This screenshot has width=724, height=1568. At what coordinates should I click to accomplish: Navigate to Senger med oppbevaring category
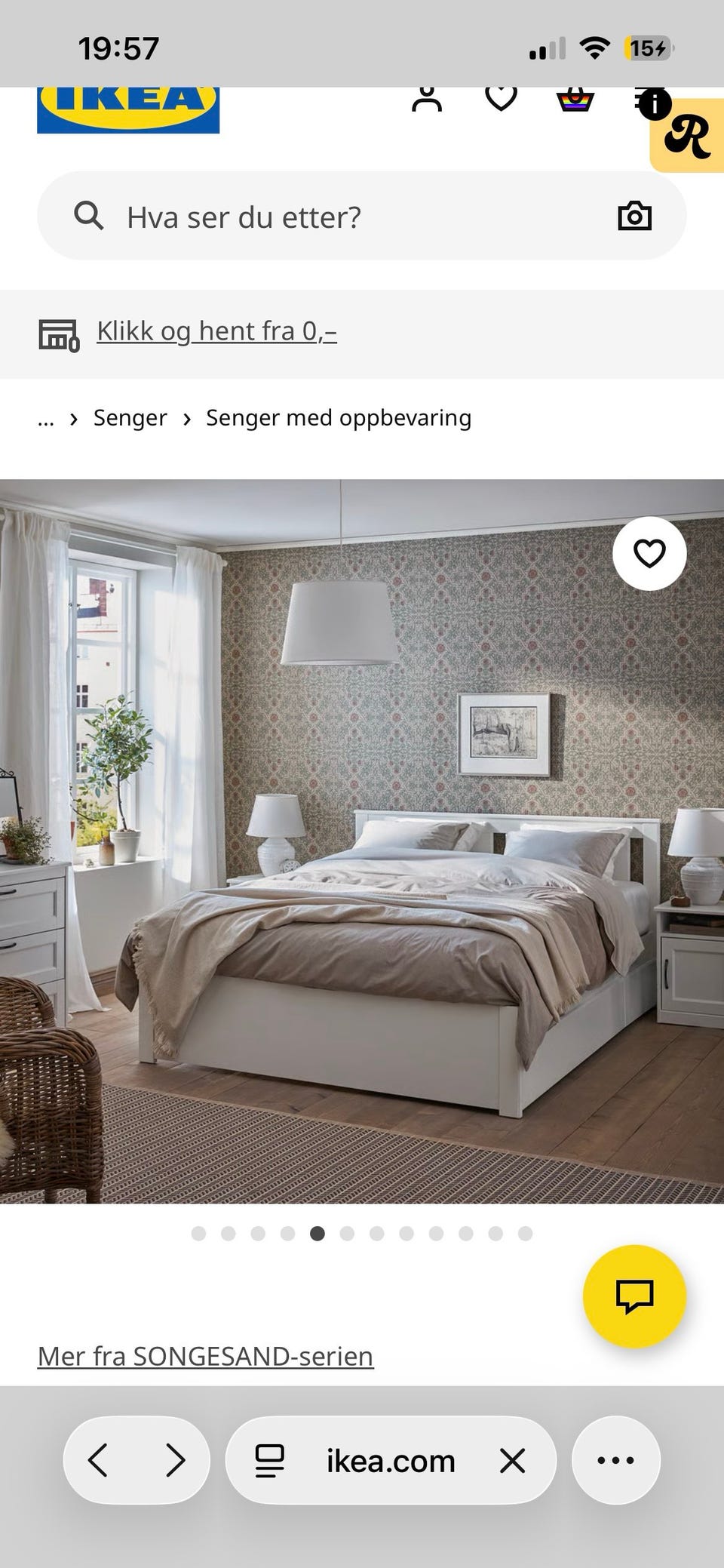click(339, 417)
